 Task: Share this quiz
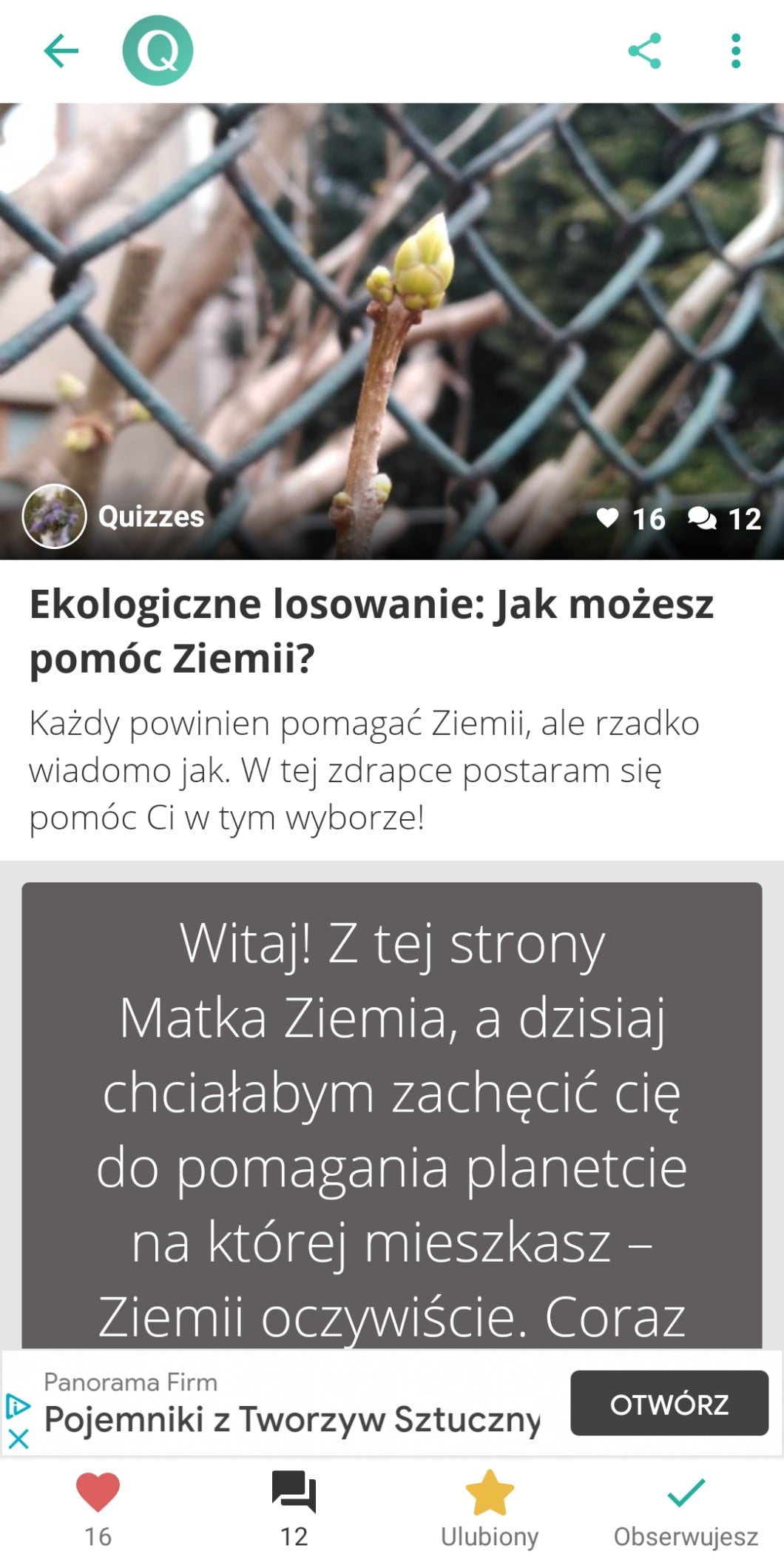click(644, 51)
